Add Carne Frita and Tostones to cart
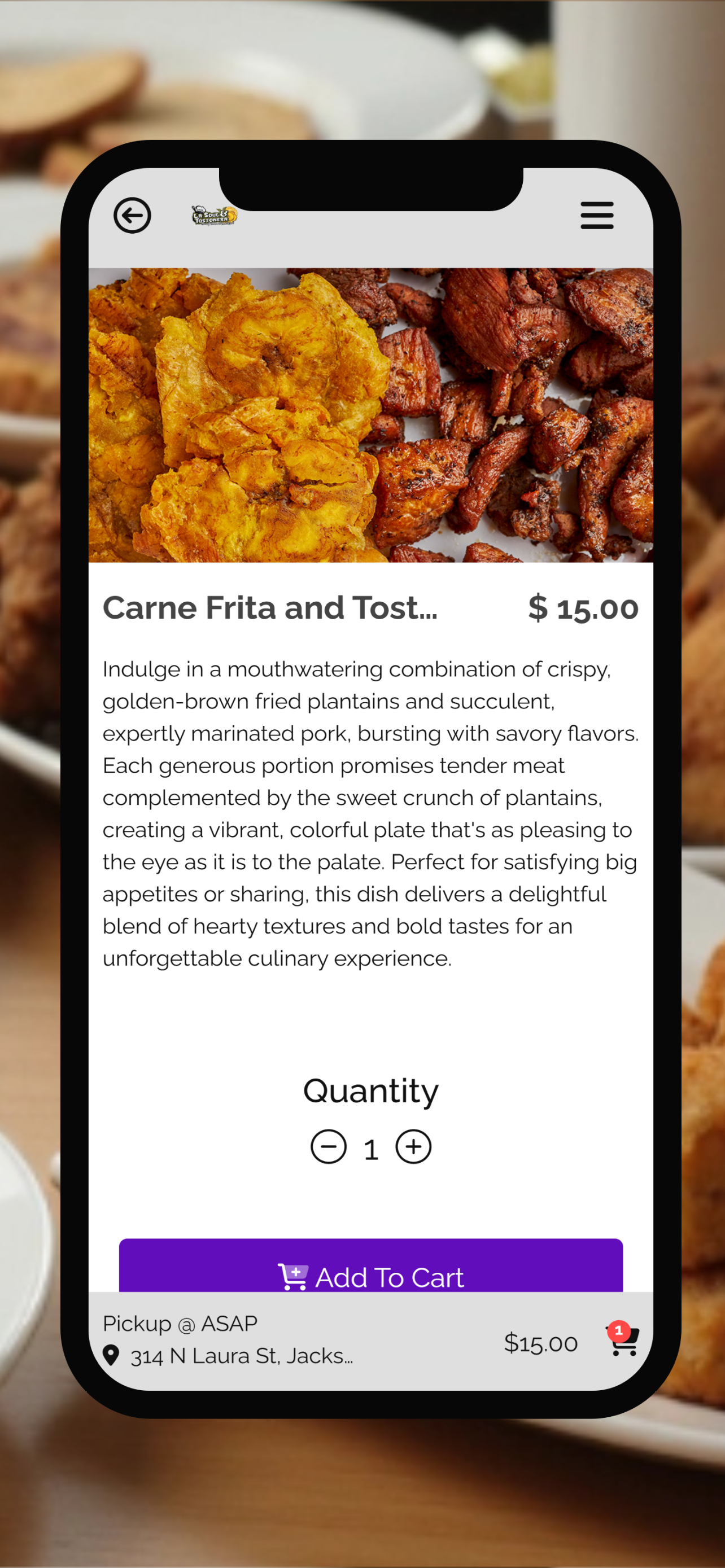Screen dimensions: 725x1568 pyautogui.click(x=371, y=1265)
